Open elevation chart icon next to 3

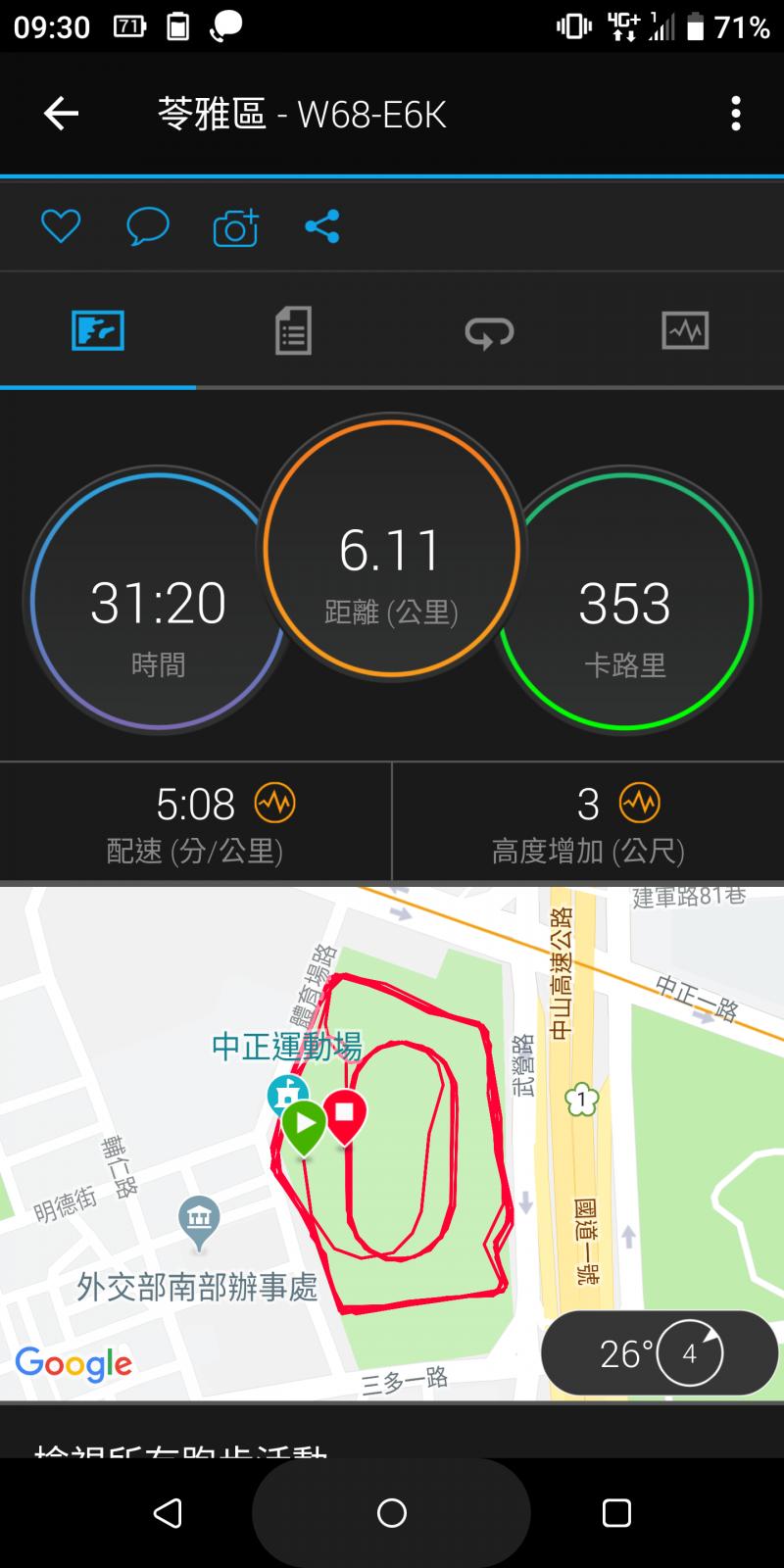pyautogui.click(x=640, y=804)
